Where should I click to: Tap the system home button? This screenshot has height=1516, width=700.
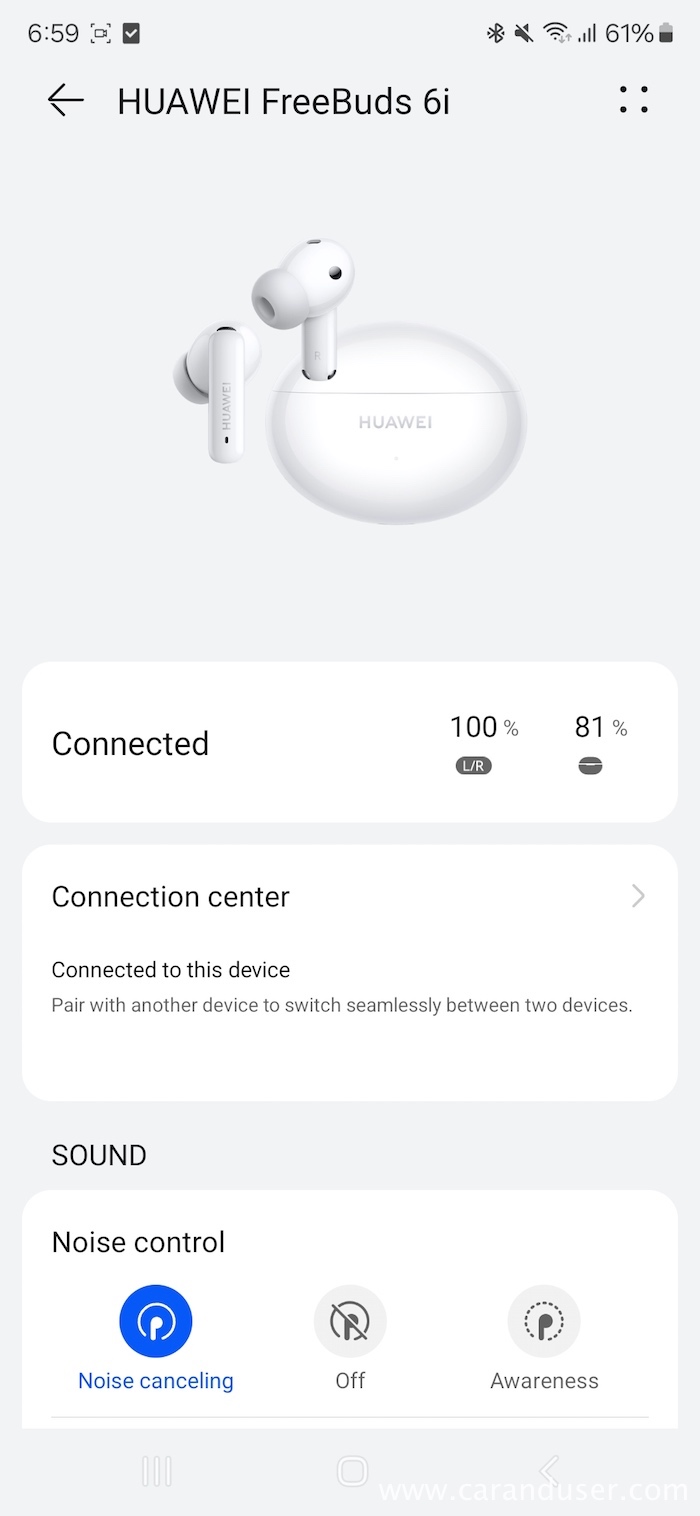click(x=352, y=1470)
